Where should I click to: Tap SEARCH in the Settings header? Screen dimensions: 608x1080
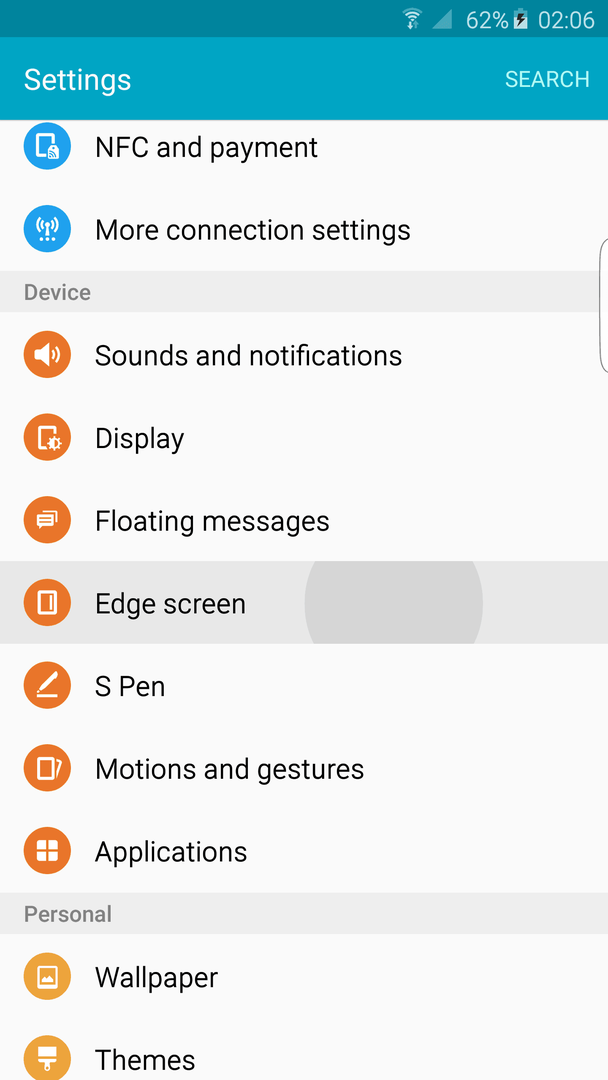(x=547, y=79)
